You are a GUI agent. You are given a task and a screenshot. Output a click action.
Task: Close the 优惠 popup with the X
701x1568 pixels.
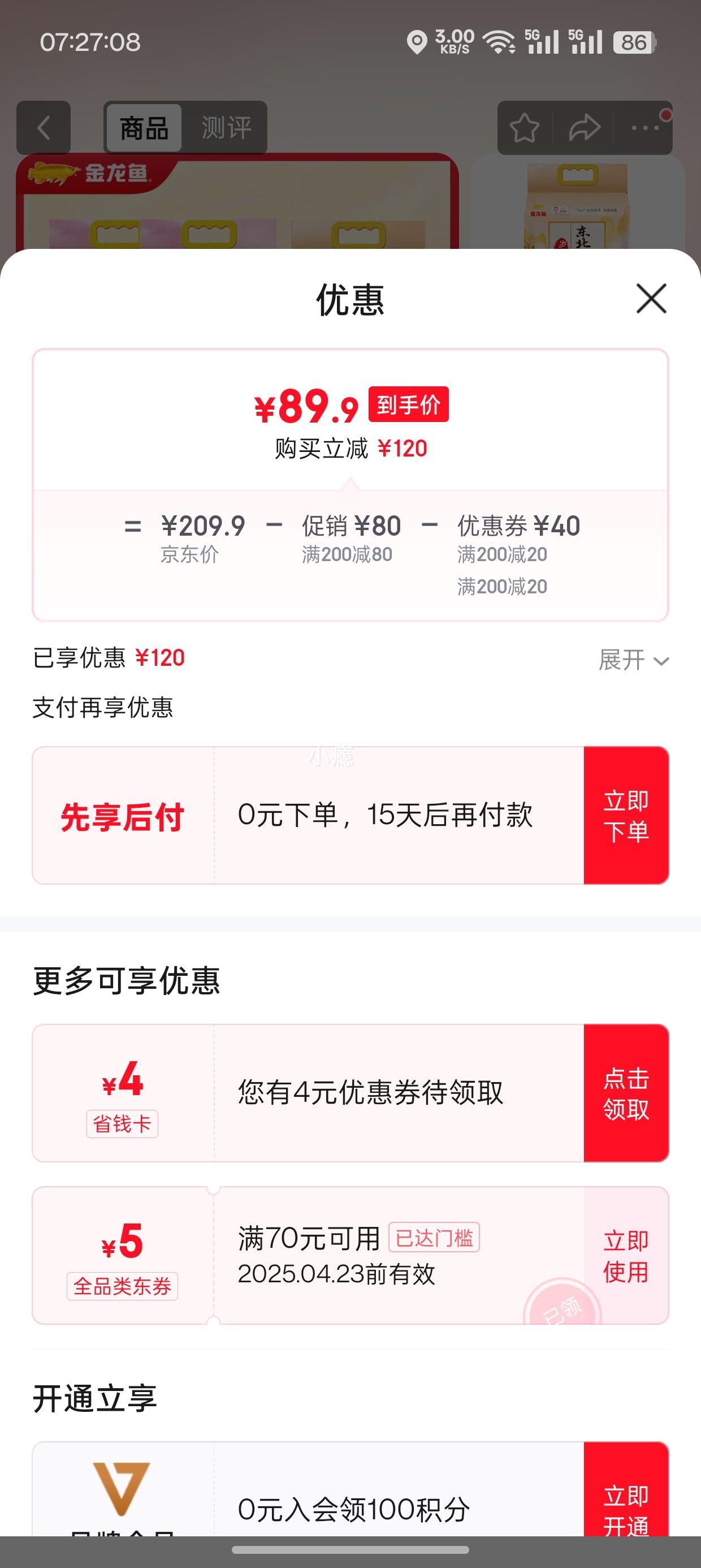[x=651, y=299]
